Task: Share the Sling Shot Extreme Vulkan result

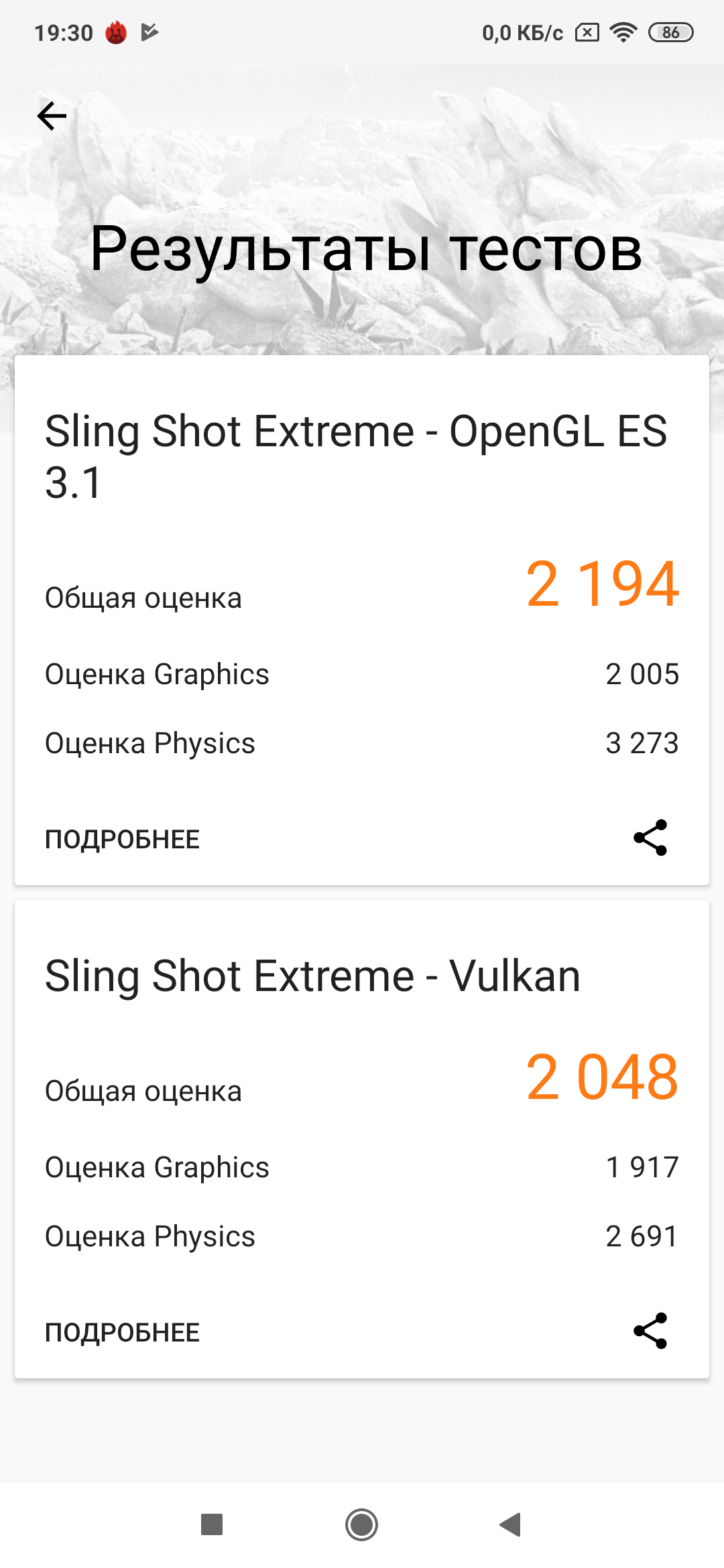Action: coord(650,1331)
